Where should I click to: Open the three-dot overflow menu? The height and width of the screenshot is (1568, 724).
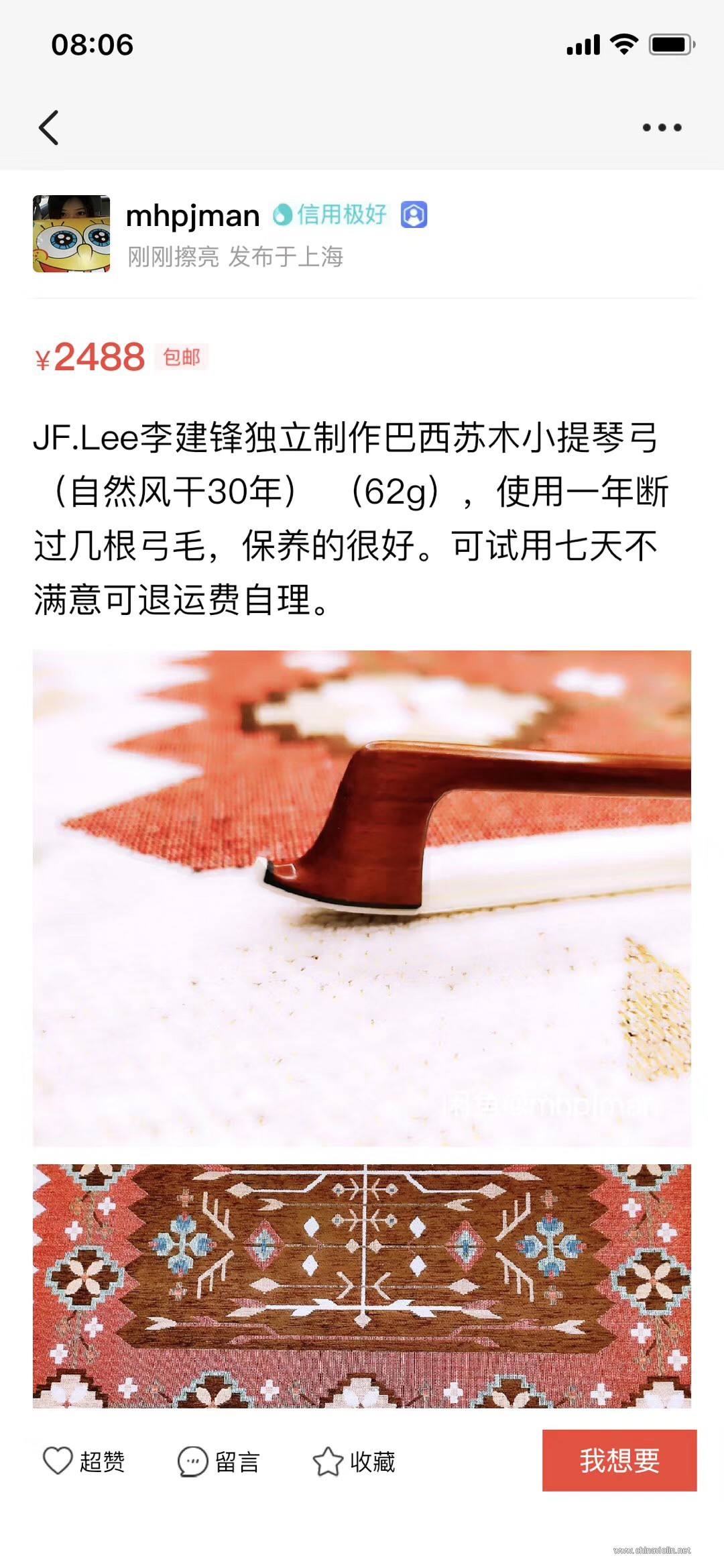[x=662, y=127]
